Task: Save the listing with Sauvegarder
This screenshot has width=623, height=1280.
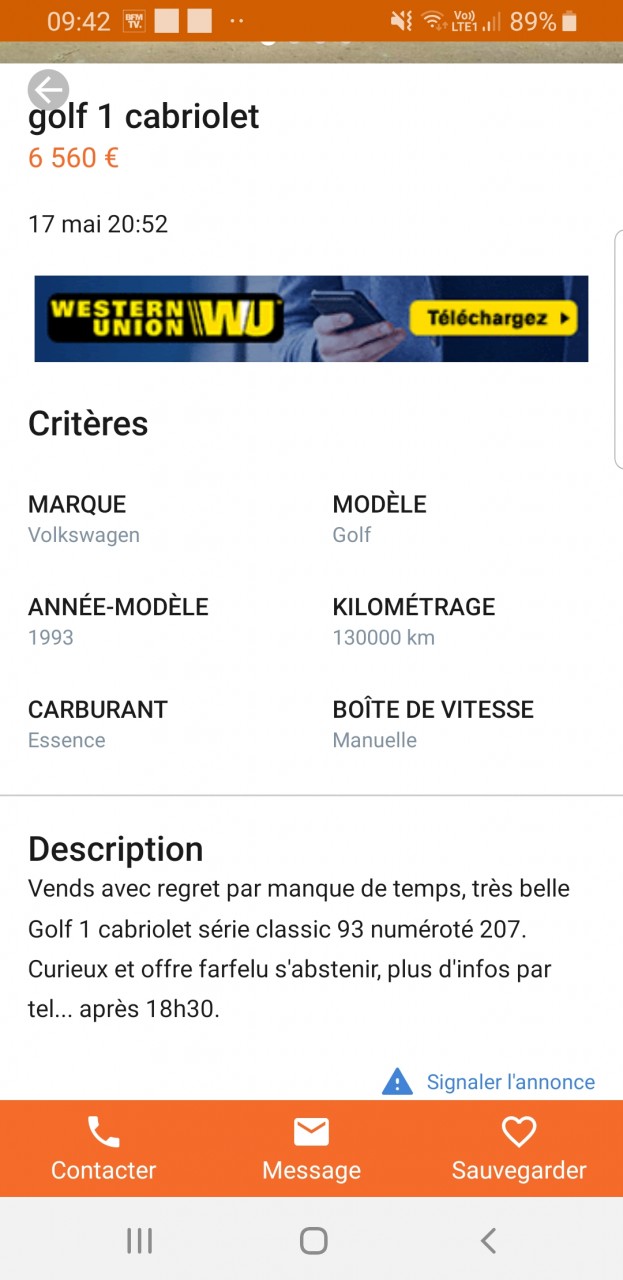Action: (x=519, y=1149)
